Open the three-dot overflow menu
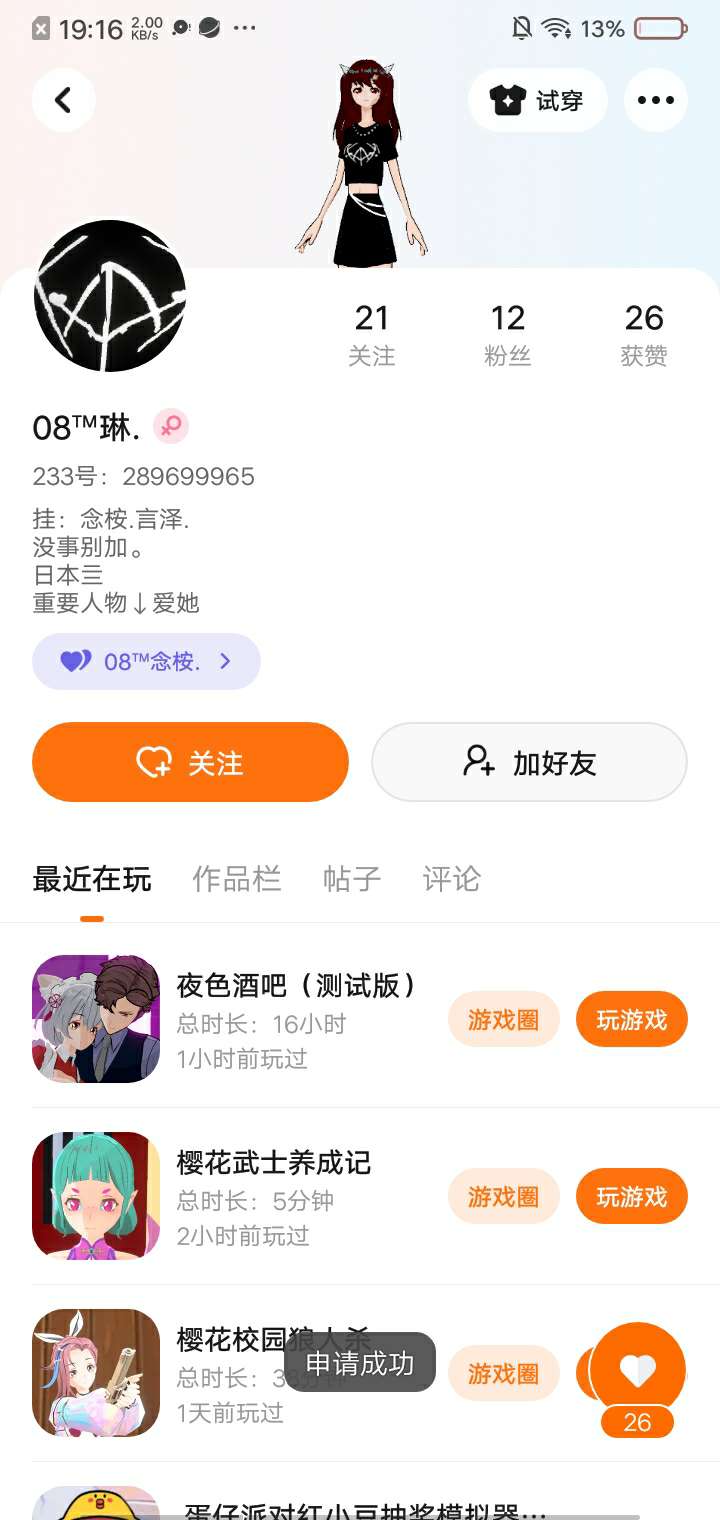Screen dimensions: 720x1520 656,100
